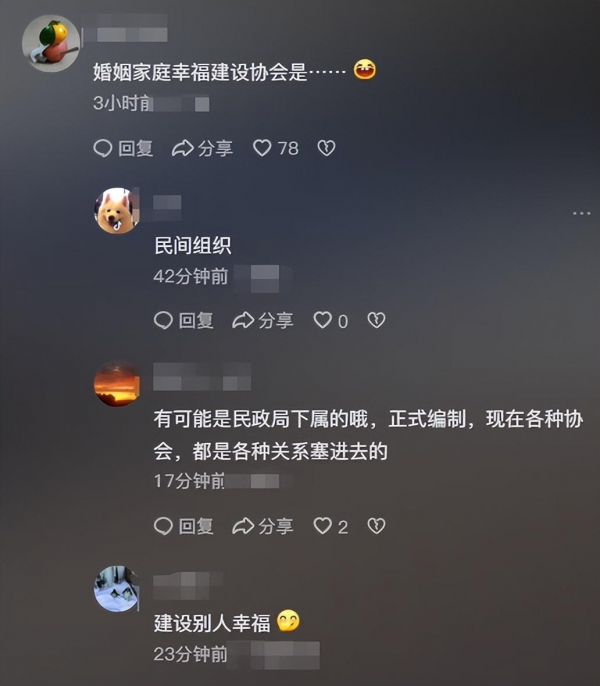Open the profile of 建设别人幸福 commenter
This screenshot has width=600, height=686.
(117, 589)
